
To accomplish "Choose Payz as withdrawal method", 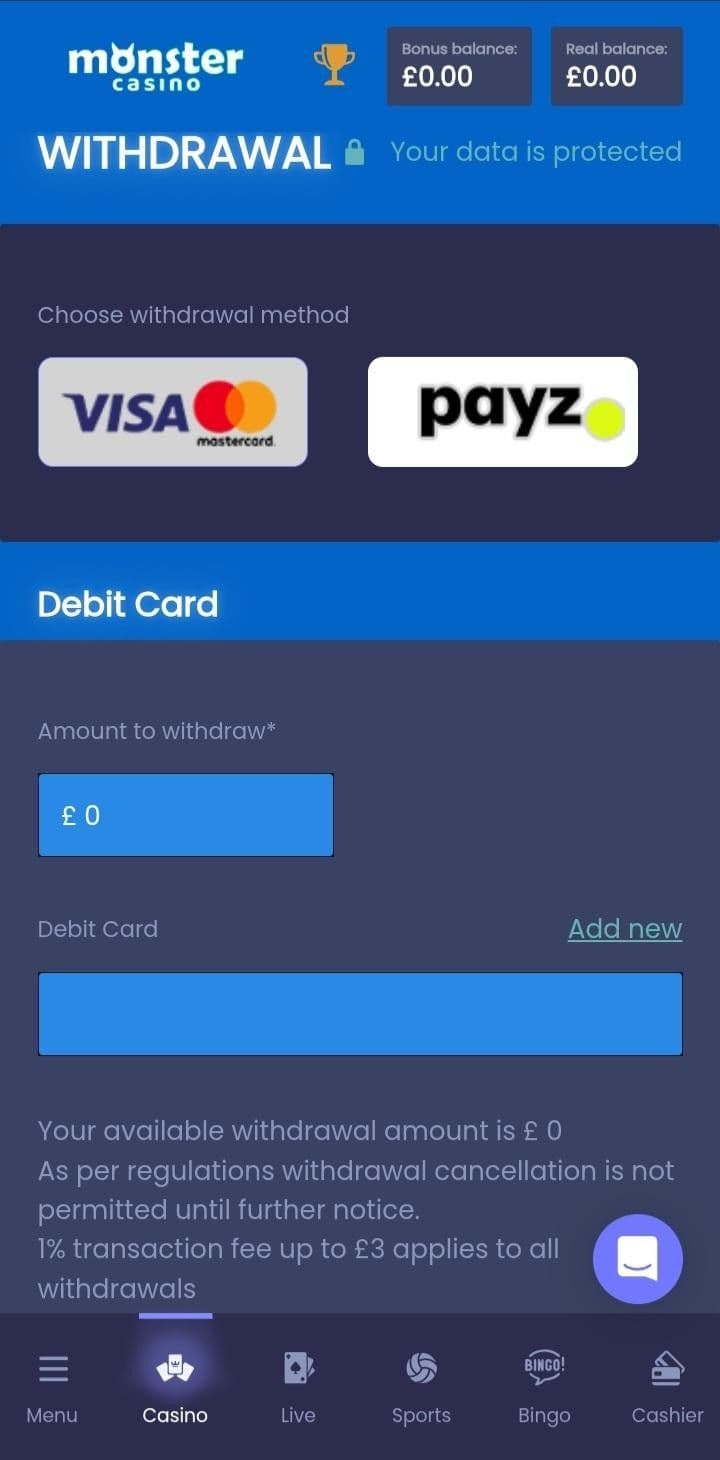I will (x=502, y=412).
